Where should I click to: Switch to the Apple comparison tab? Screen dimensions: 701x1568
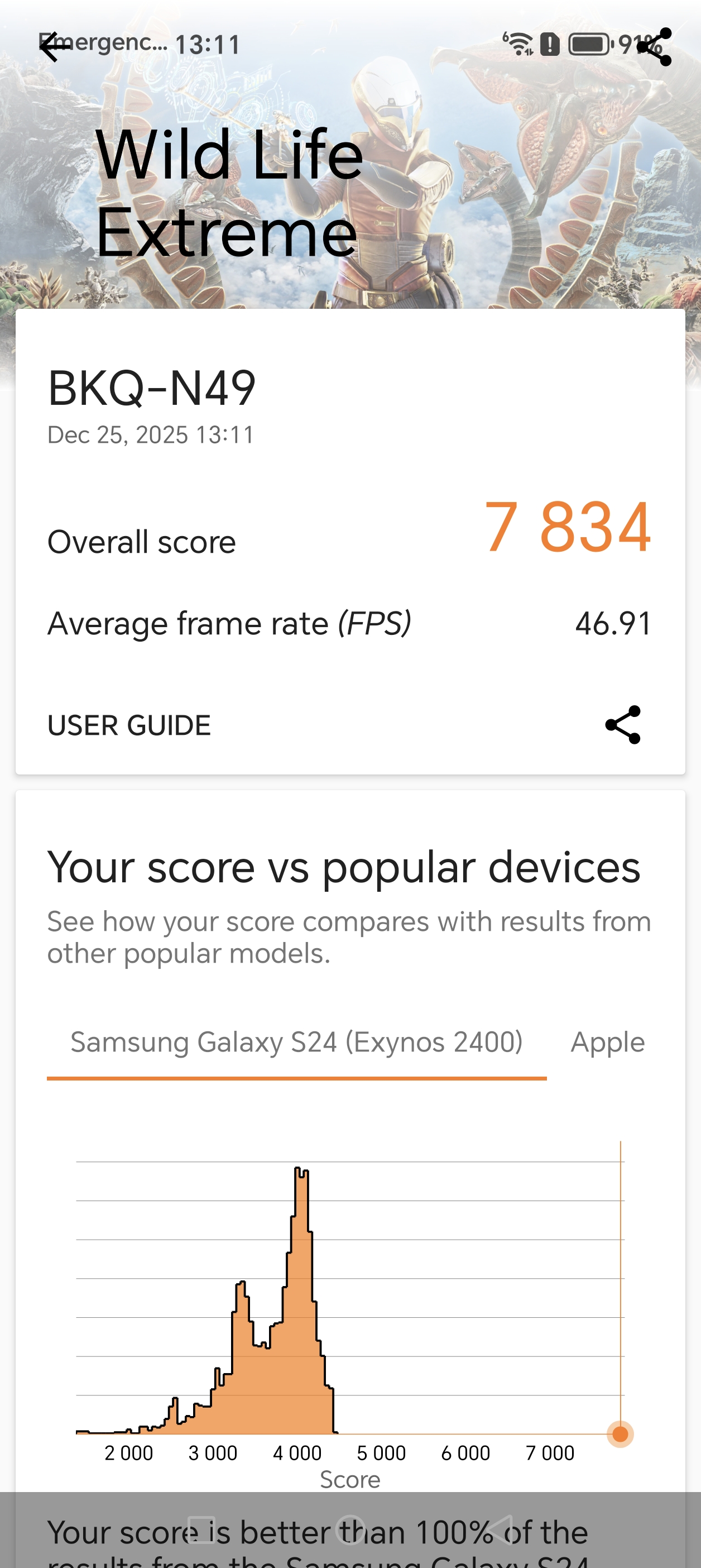pyautogui.click(x=607, y=1043)
